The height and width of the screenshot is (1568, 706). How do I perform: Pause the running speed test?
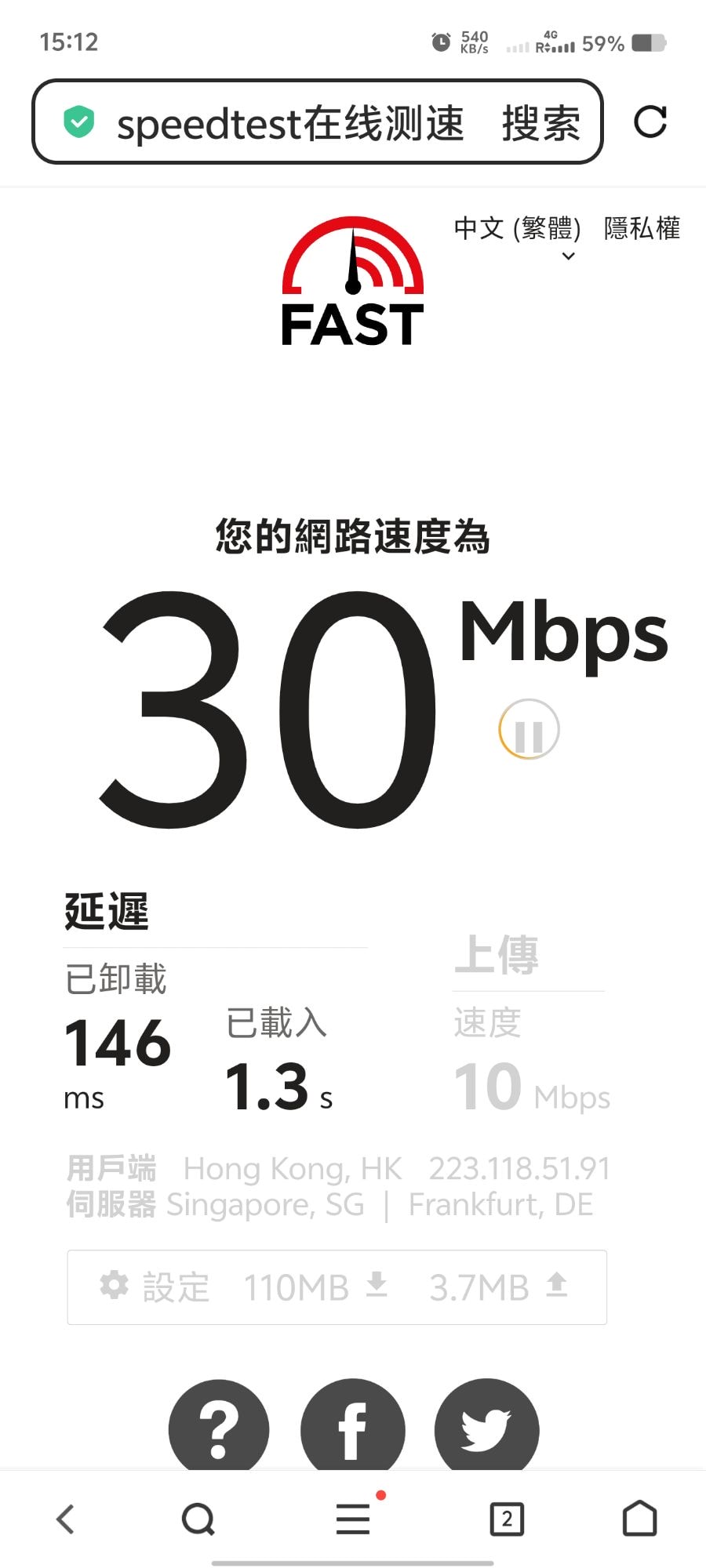(x=529, y=729)
